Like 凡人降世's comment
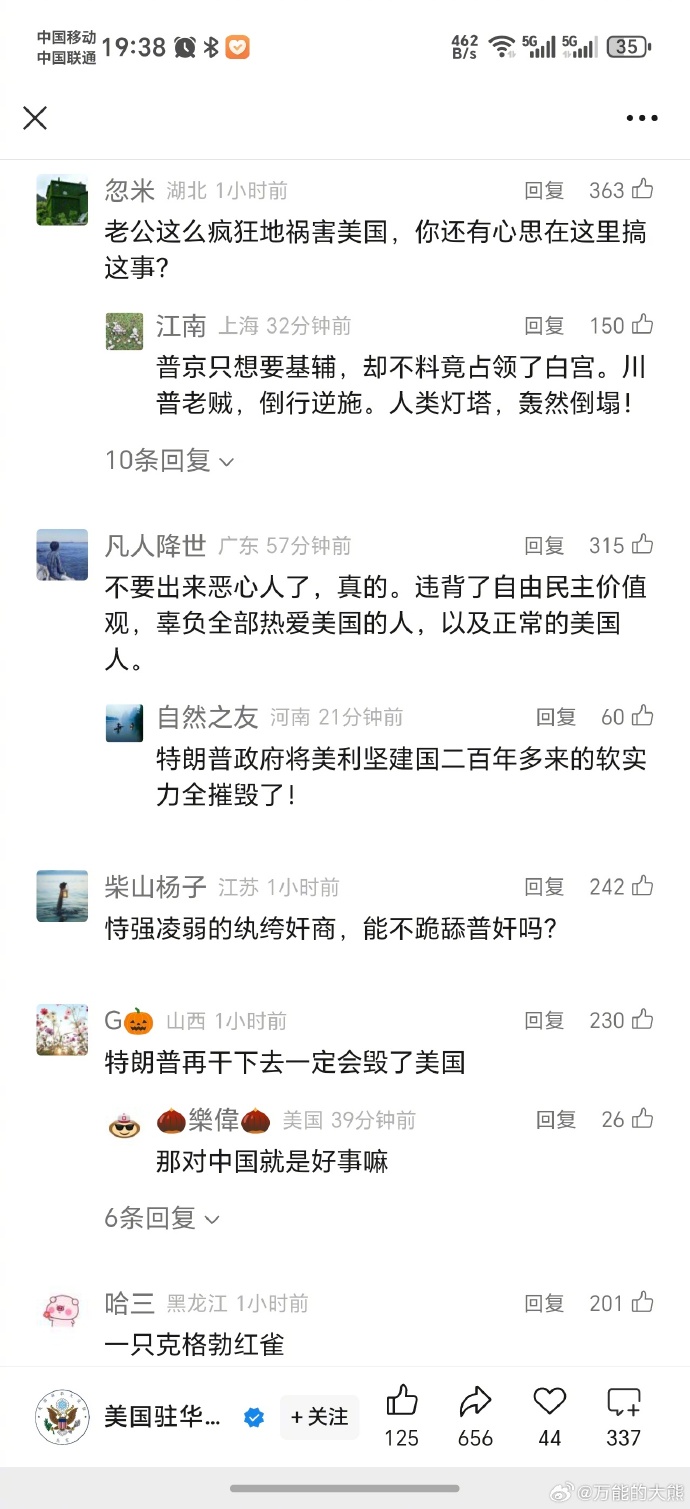Viewport: 690px width, 1509px height. [642, 545]
